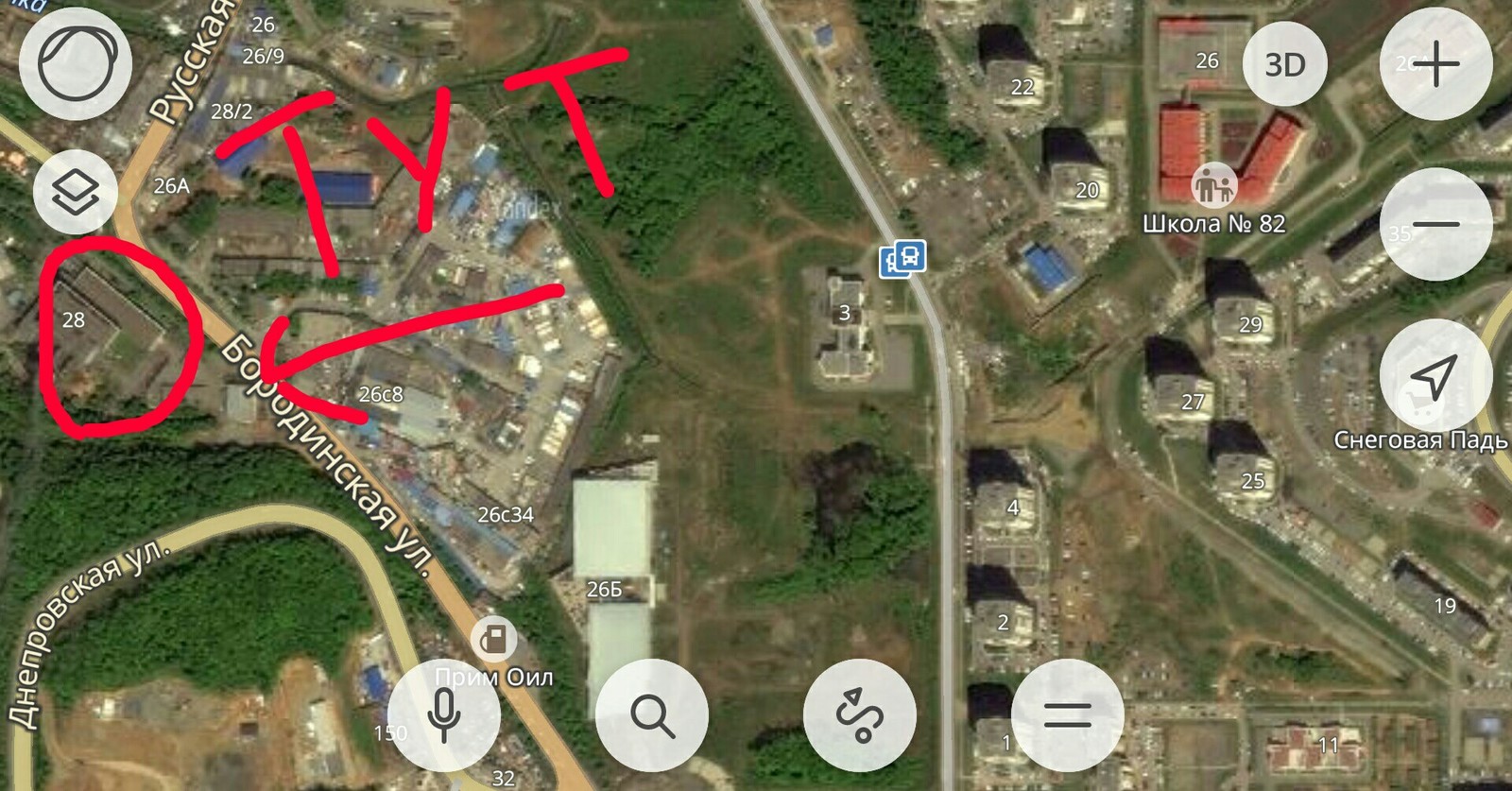Viewport: 1512px width, 791px height.
Task: Open the Школа № 82 place marker
Action: 1214,185
